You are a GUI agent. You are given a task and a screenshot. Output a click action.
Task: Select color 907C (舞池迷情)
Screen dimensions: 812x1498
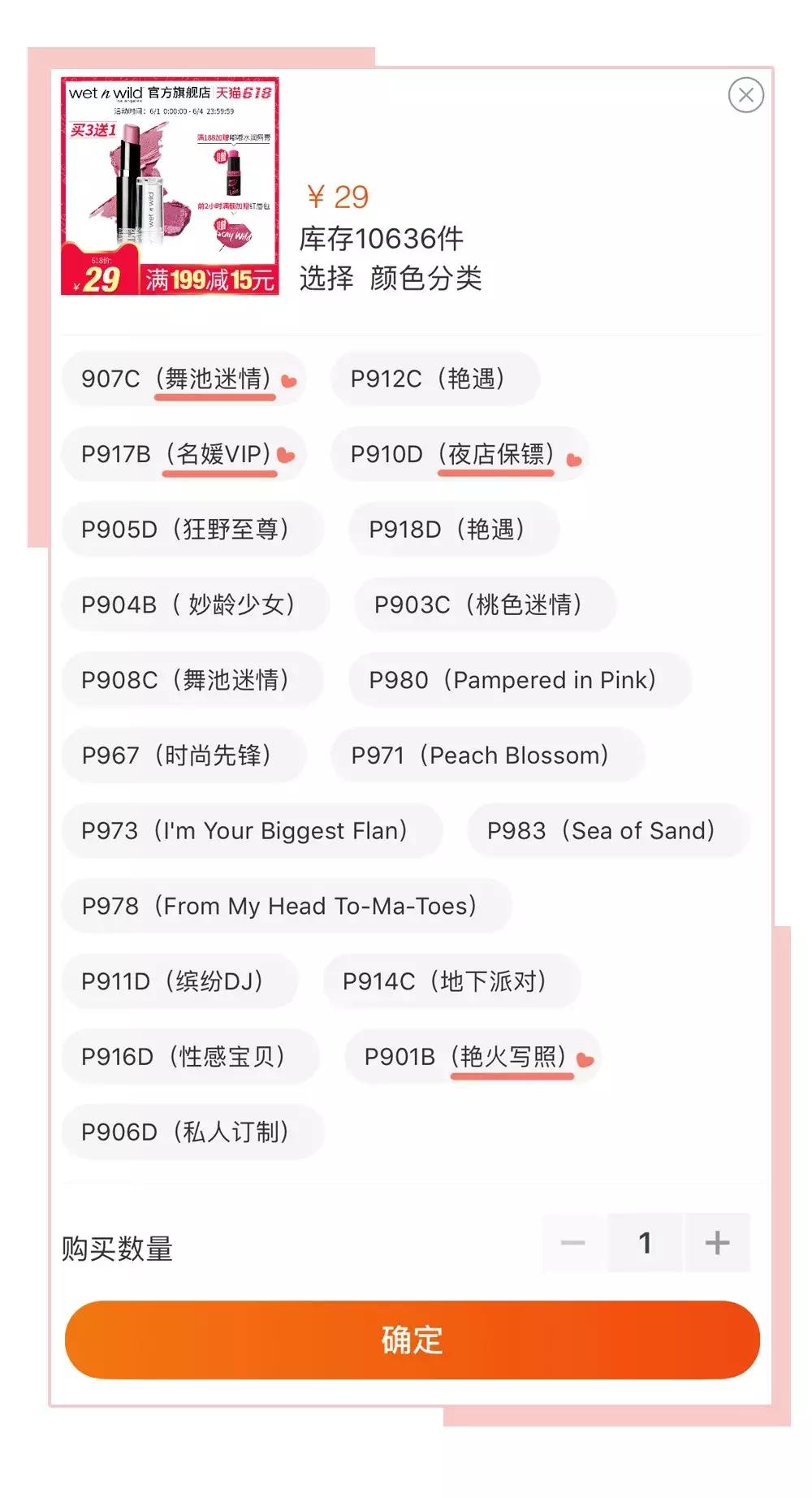[184, 379]
